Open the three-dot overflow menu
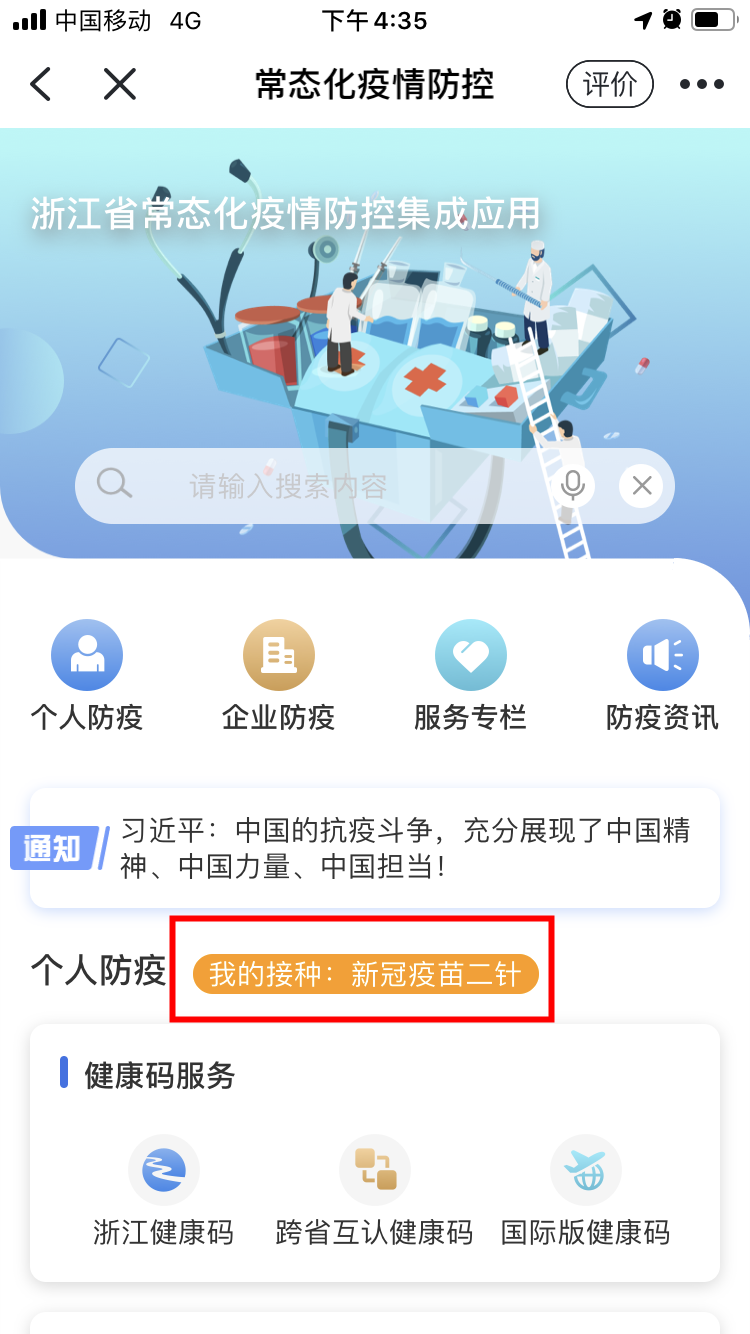Viewport: 750px width, 1334px height. click(701, 85)
